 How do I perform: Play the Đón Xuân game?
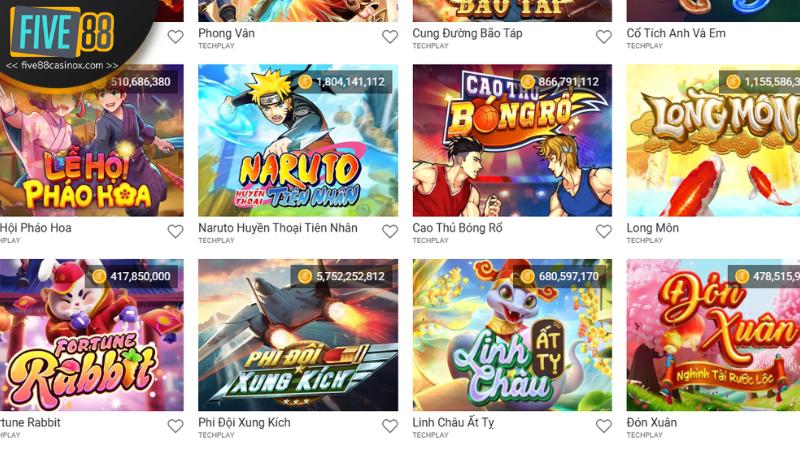coord(713,335)
